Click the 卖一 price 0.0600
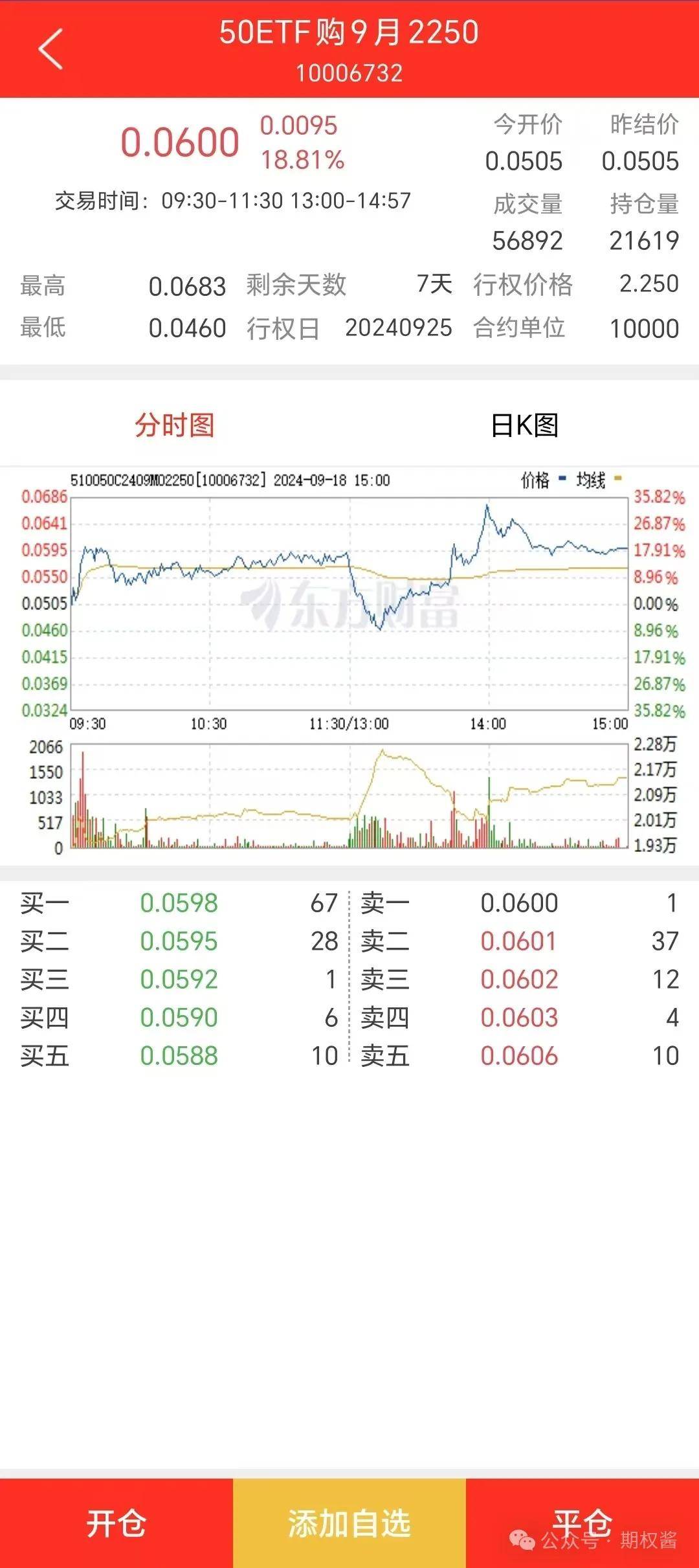 click(x=518, y=902)
